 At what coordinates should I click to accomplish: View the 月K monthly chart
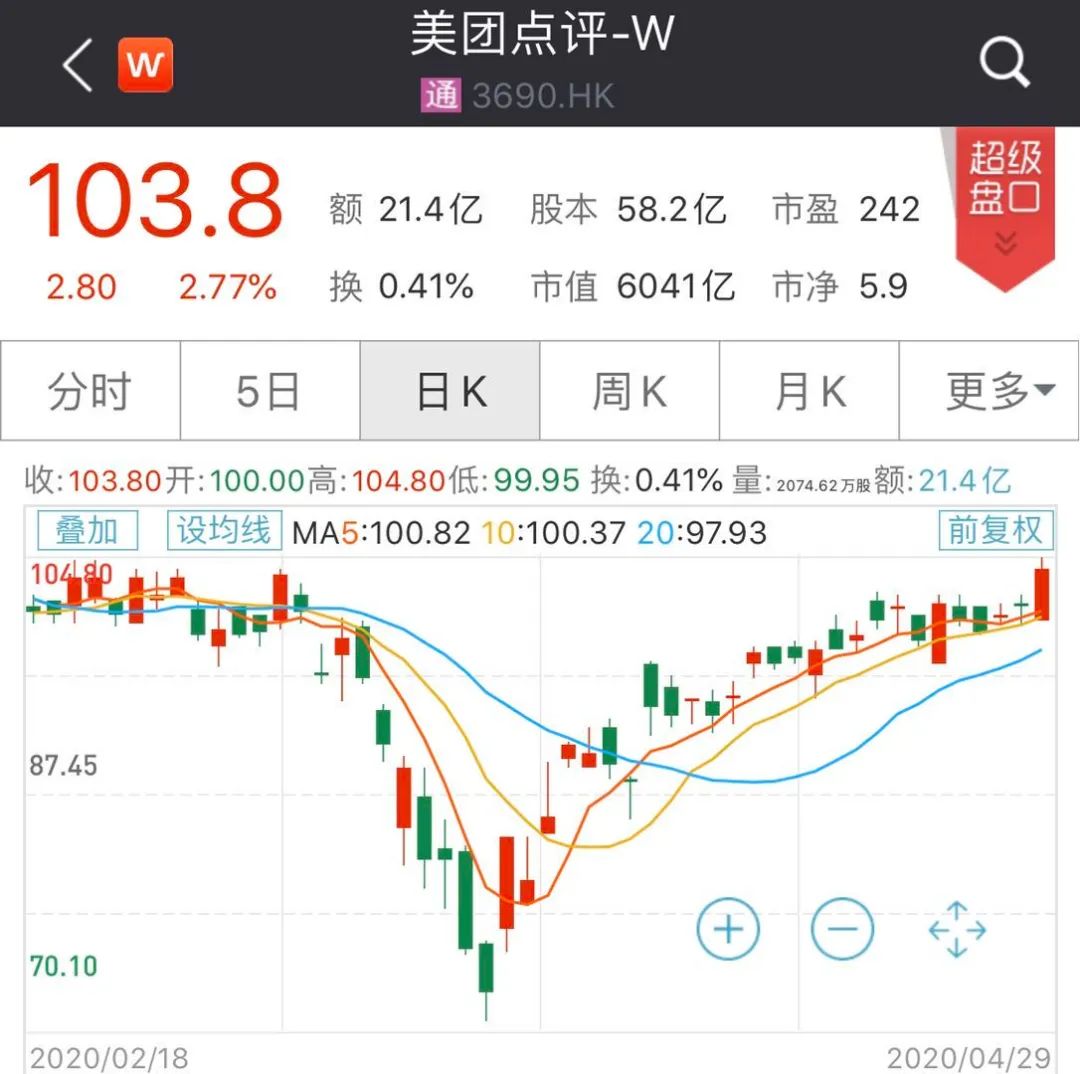coord(809,391)
